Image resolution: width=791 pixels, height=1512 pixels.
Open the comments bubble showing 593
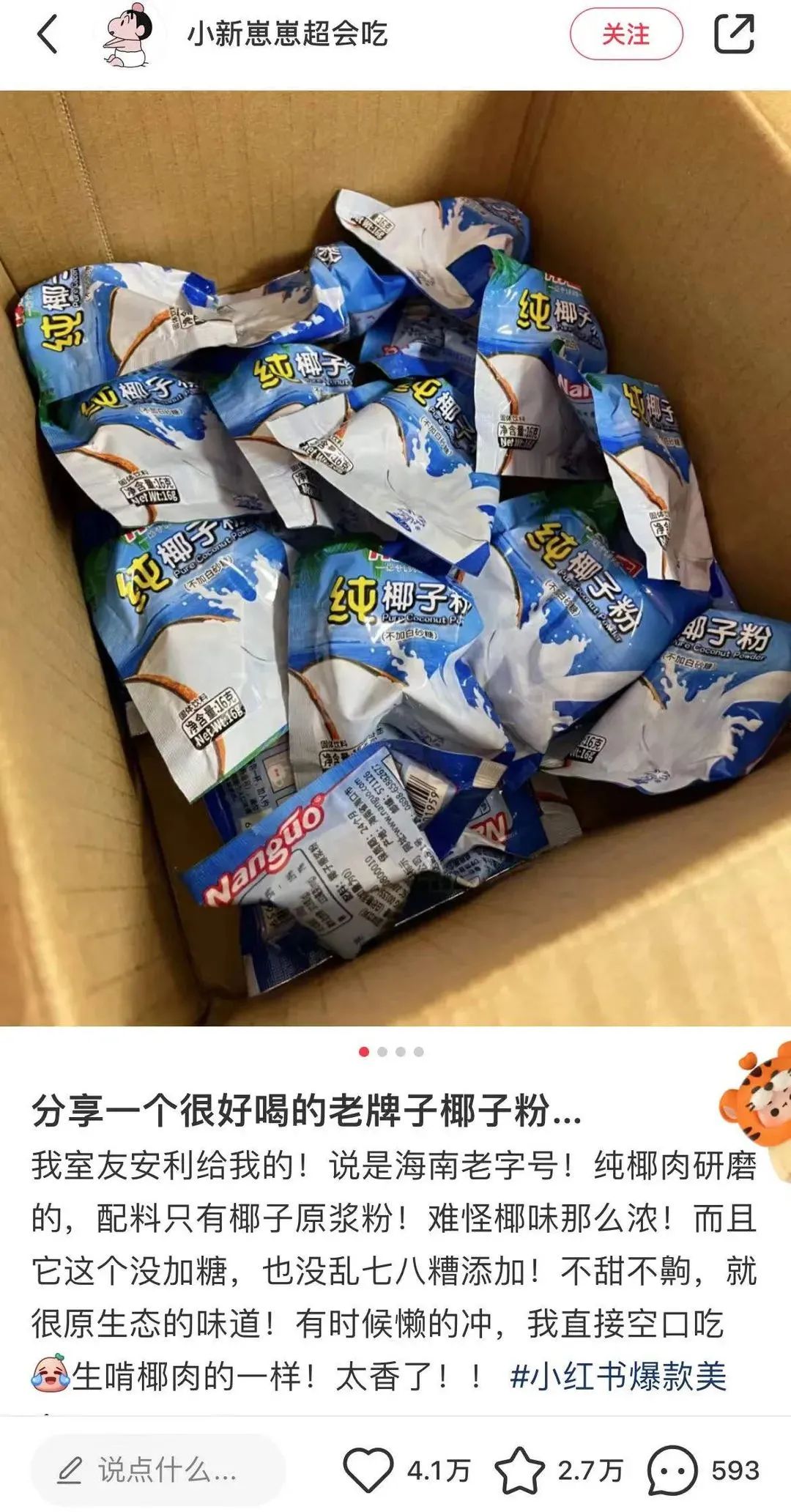[x=672, y=1470]
